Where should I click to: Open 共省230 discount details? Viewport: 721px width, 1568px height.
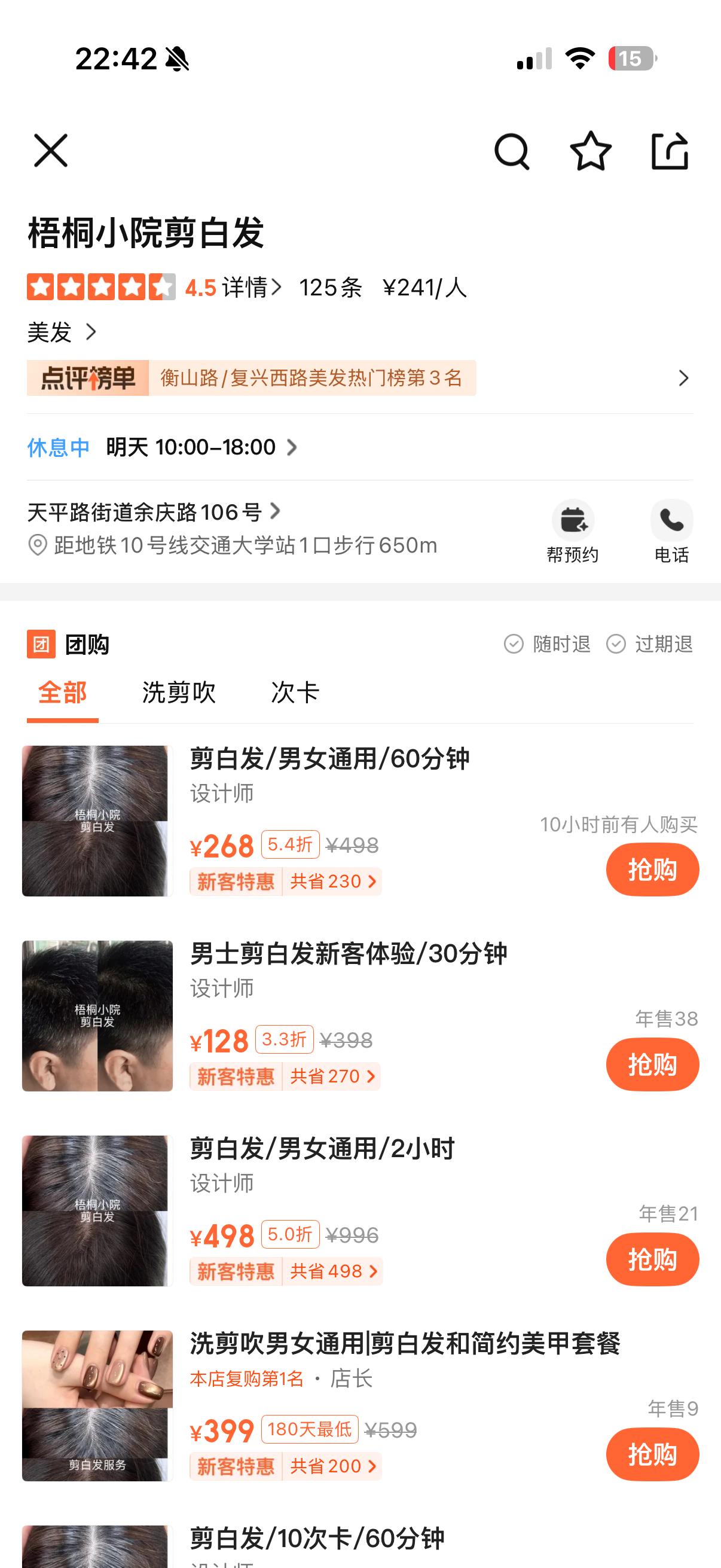pyautogui.click(x=332, y=881)
